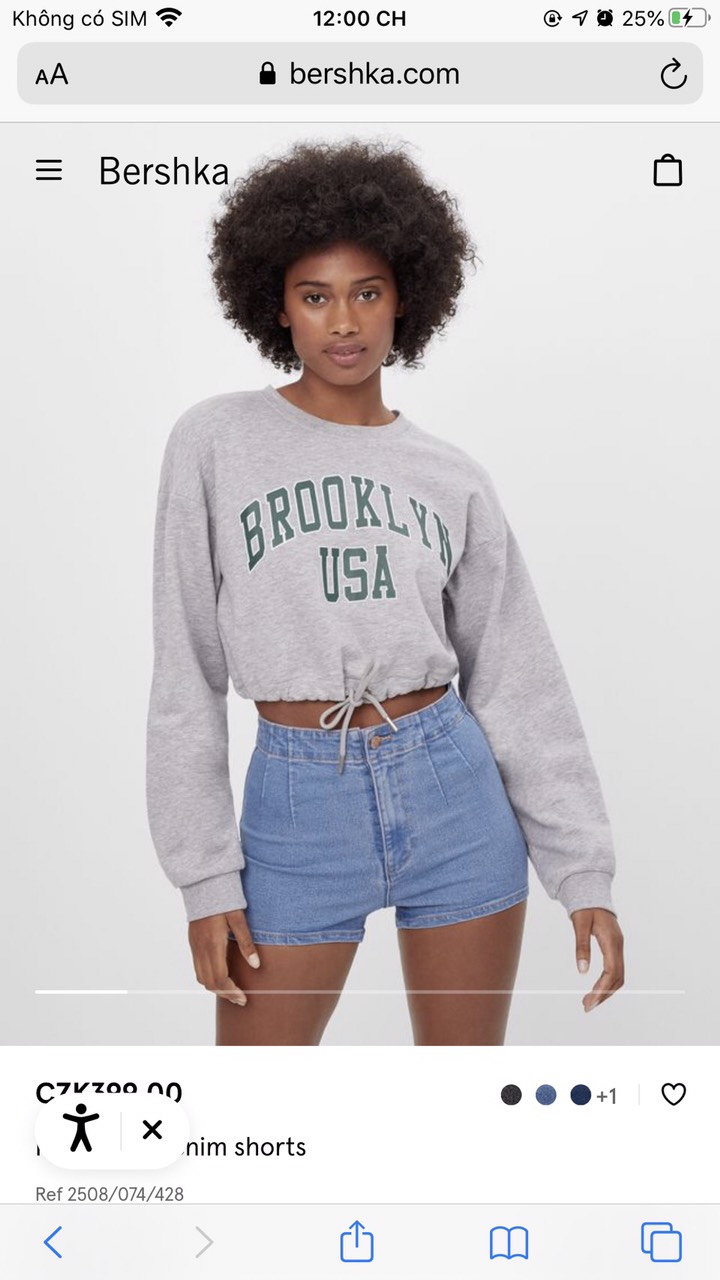Open the reader and text size options

tap(52, 74)
